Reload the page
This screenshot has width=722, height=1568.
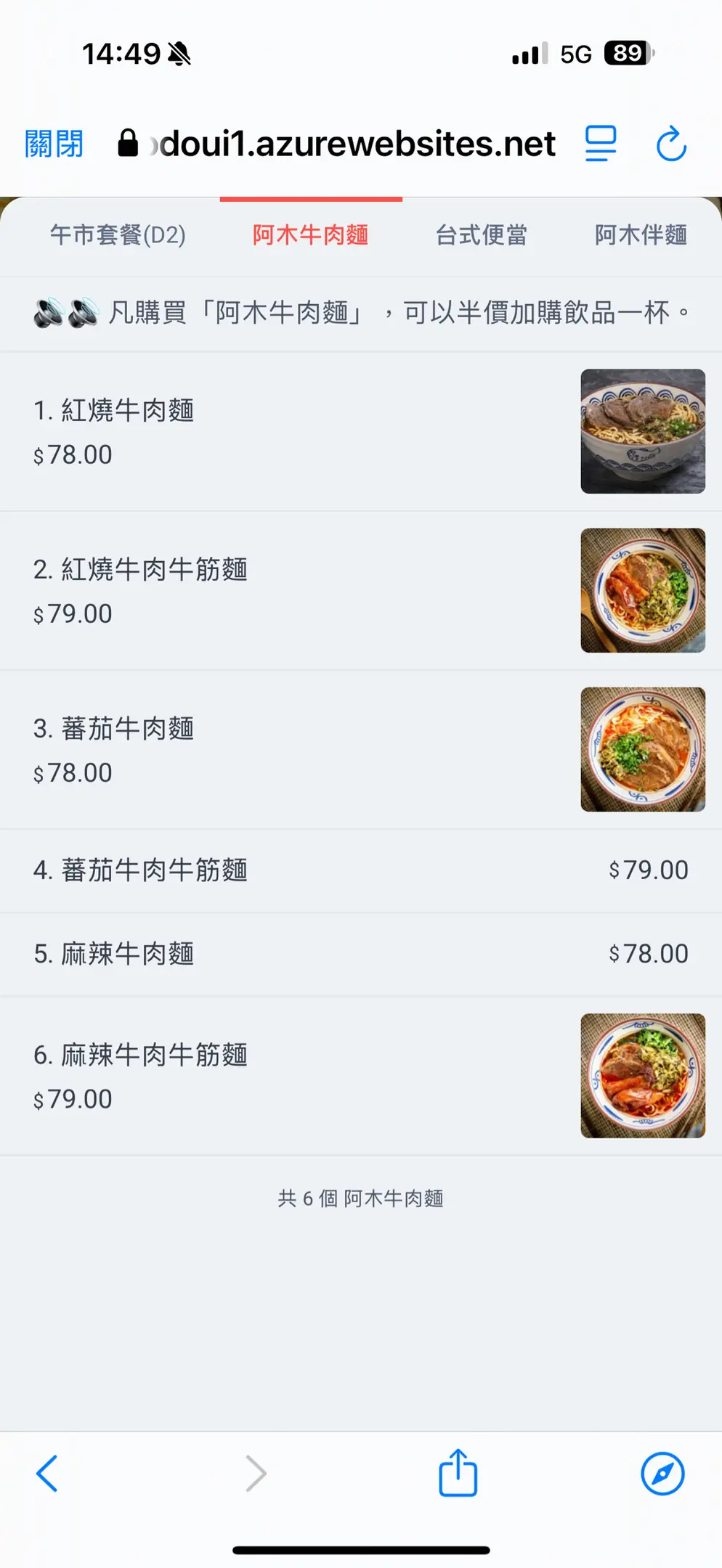[x=671, y=144]
